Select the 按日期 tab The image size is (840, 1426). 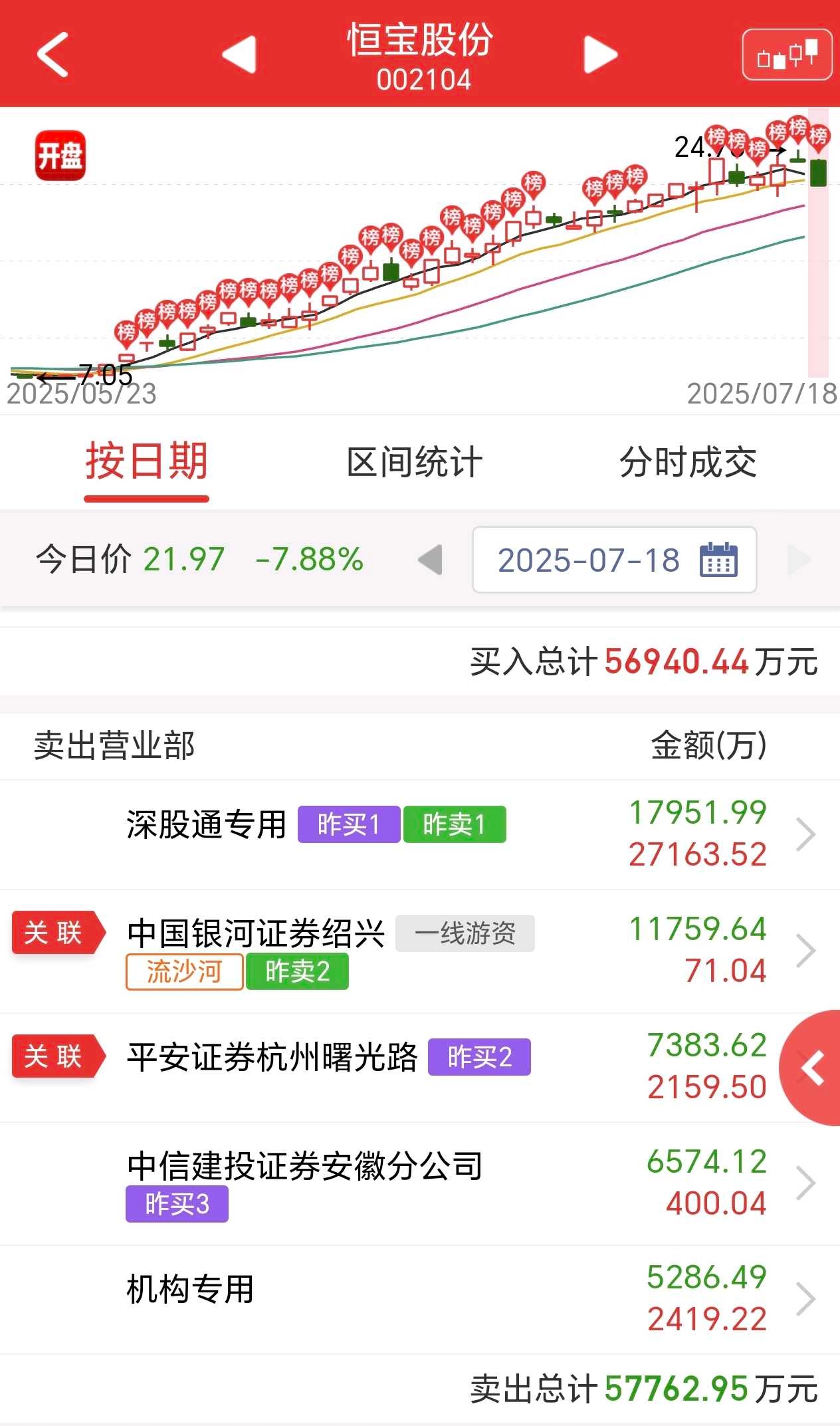pos(146,462)
